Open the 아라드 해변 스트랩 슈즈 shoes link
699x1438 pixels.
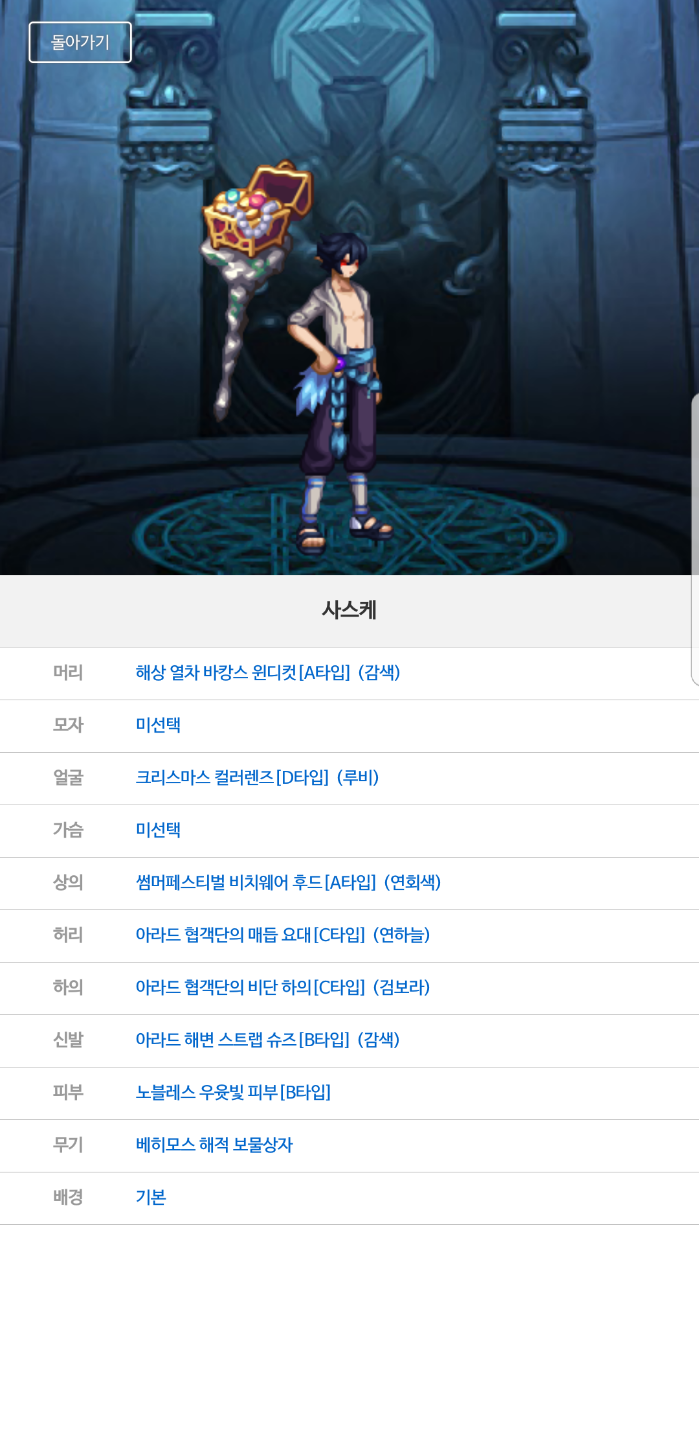(x=267, y=1040)
